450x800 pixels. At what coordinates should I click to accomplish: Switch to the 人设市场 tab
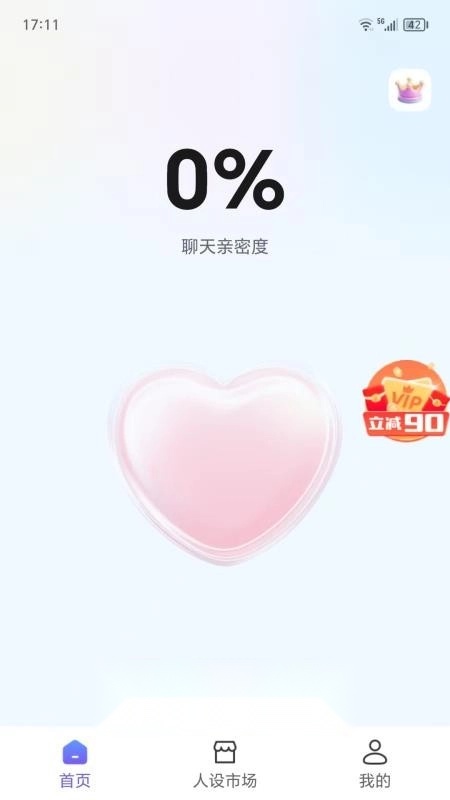click(x=225, y=764)
